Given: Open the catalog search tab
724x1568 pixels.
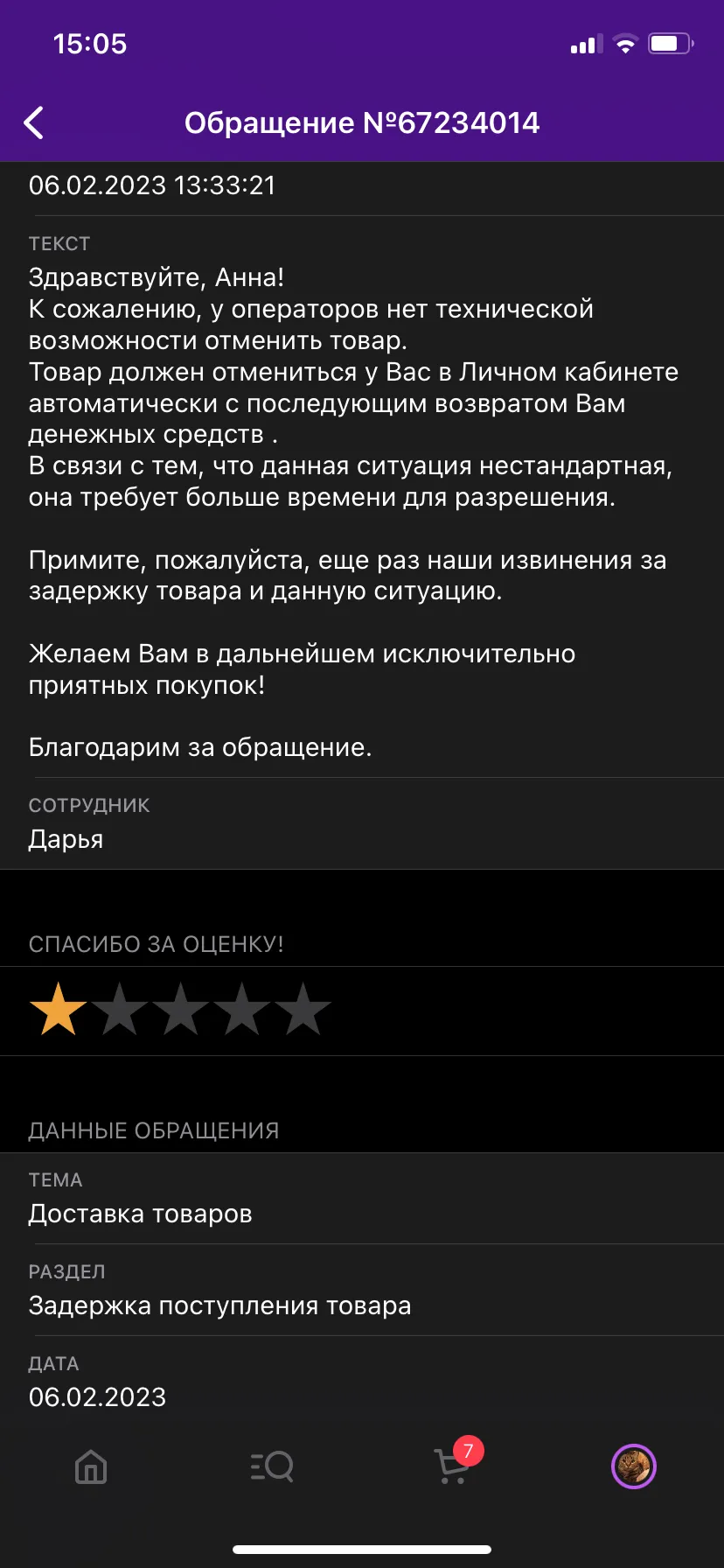Looking at the screenshot, I should point(272,1466).
